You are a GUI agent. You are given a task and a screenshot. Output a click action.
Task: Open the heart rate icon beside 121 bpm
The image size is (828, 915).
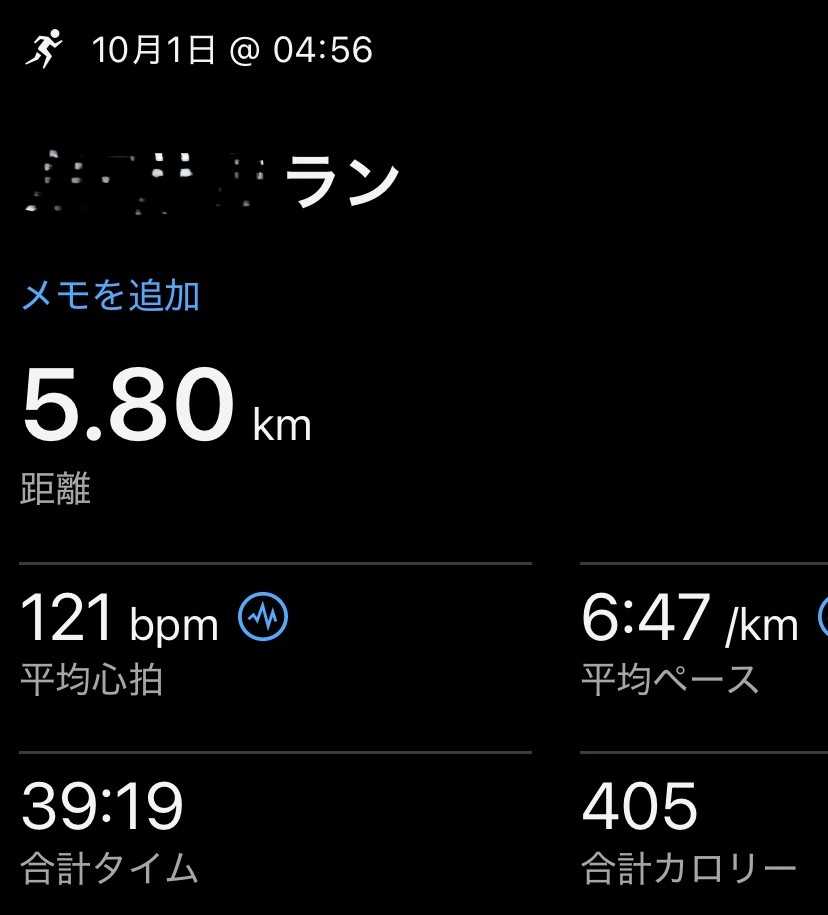tap(263, 617)
